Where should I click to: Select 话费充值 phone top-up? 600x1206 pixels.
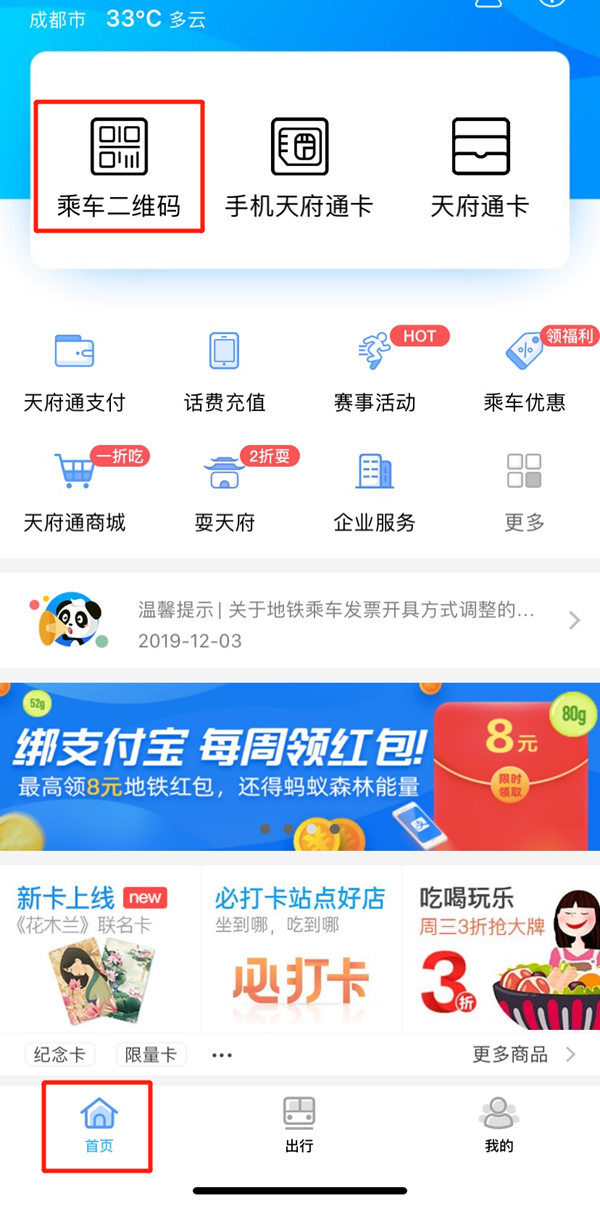pos(224,372)
